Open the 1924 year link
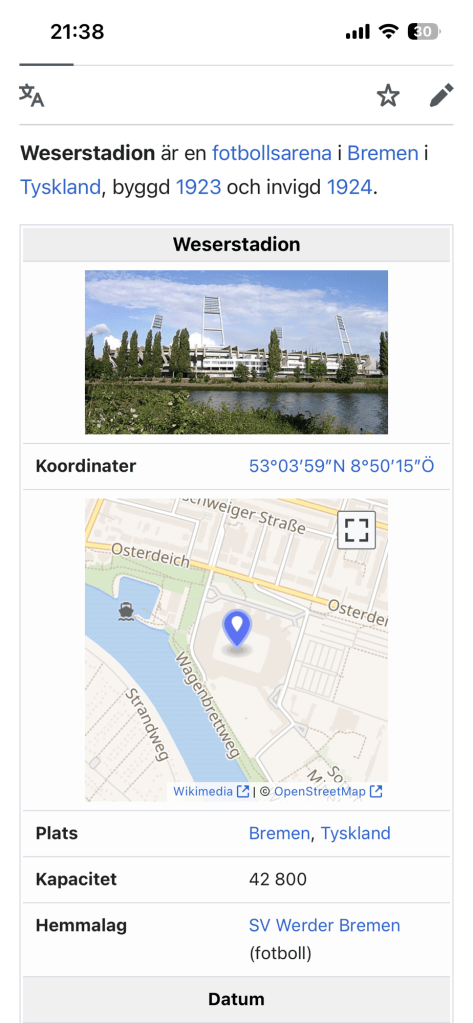Viewport: 473px width, 1023px height. (349, 188)
